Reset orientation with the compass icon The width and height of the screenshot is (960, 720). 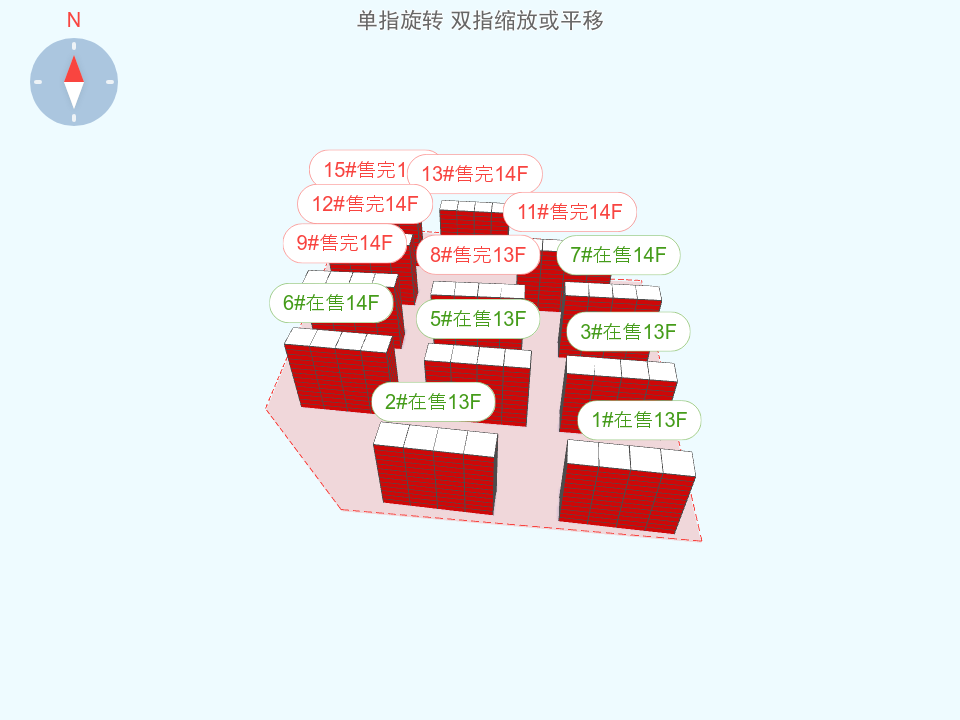(x=74, y=82)
